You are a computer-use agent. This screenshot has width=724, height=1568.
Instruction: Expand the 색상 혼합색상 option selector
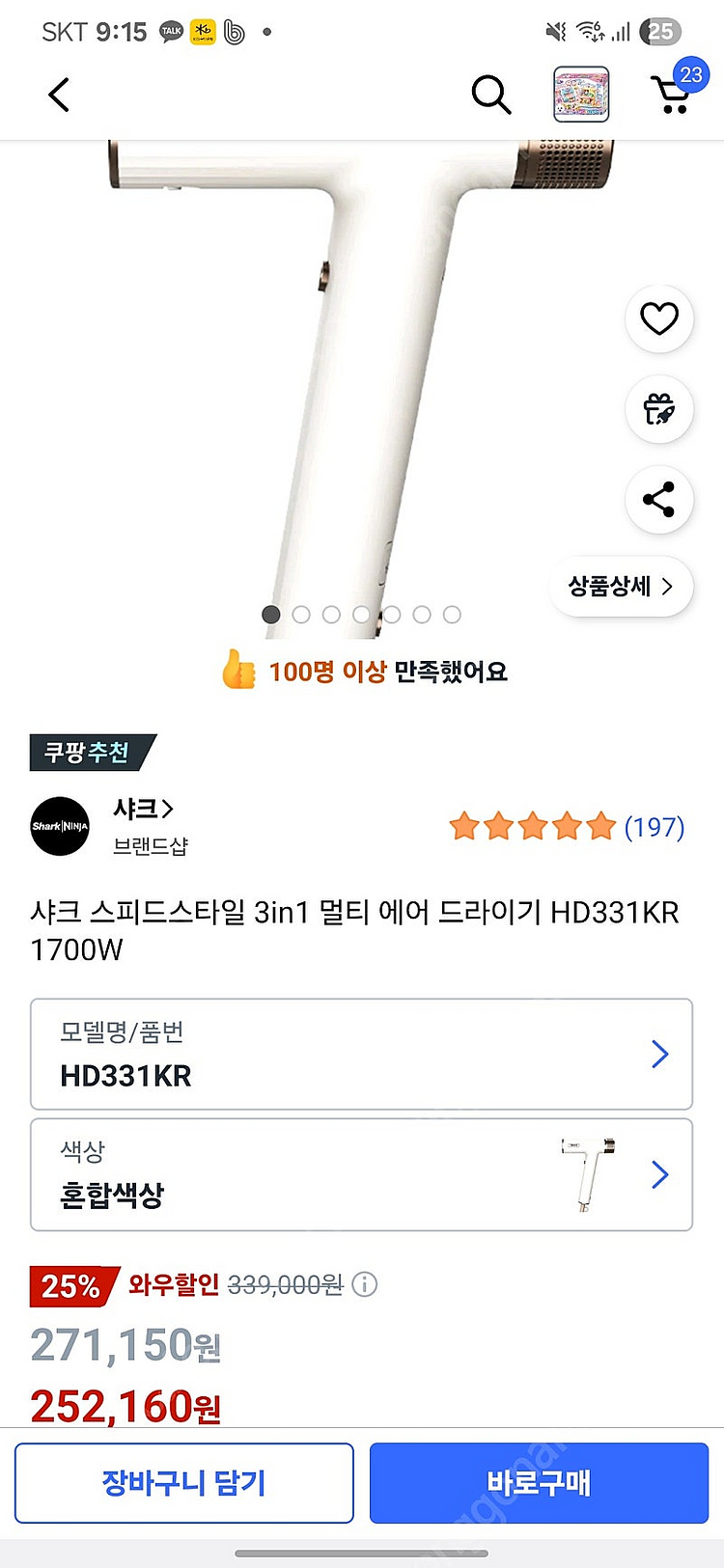coord(362,1174)
